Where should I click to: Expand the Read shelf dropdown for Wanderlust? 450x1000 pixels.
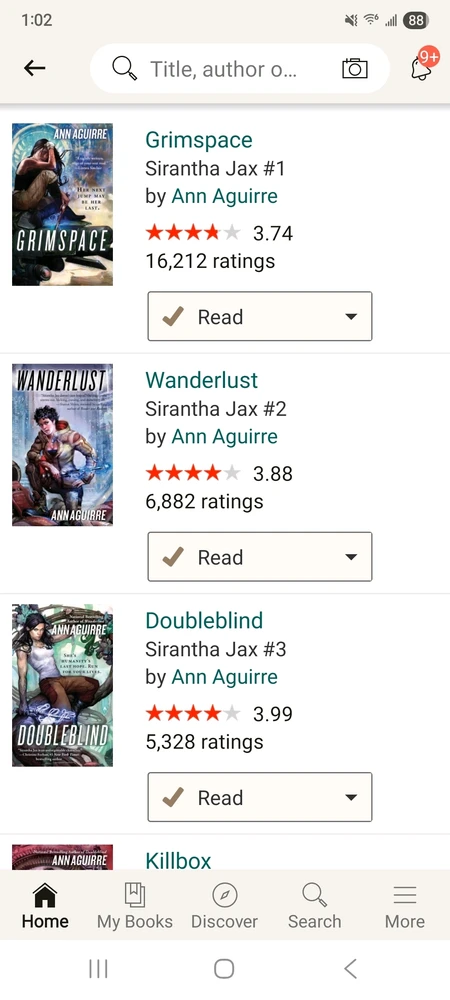click(260, 557)
